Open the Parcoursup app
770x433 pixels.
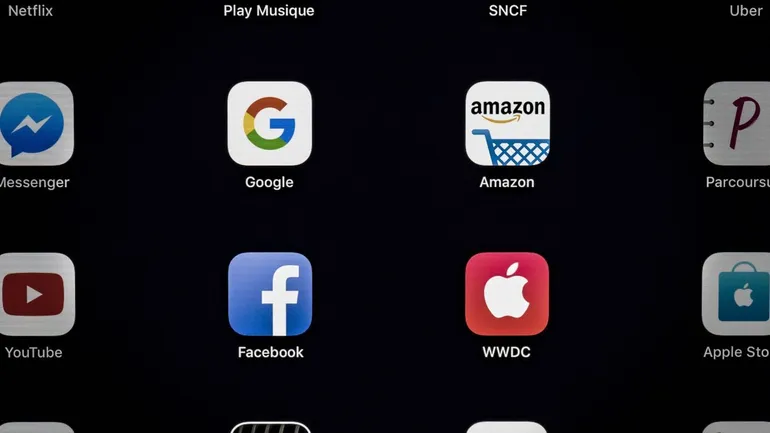[739, 123]
